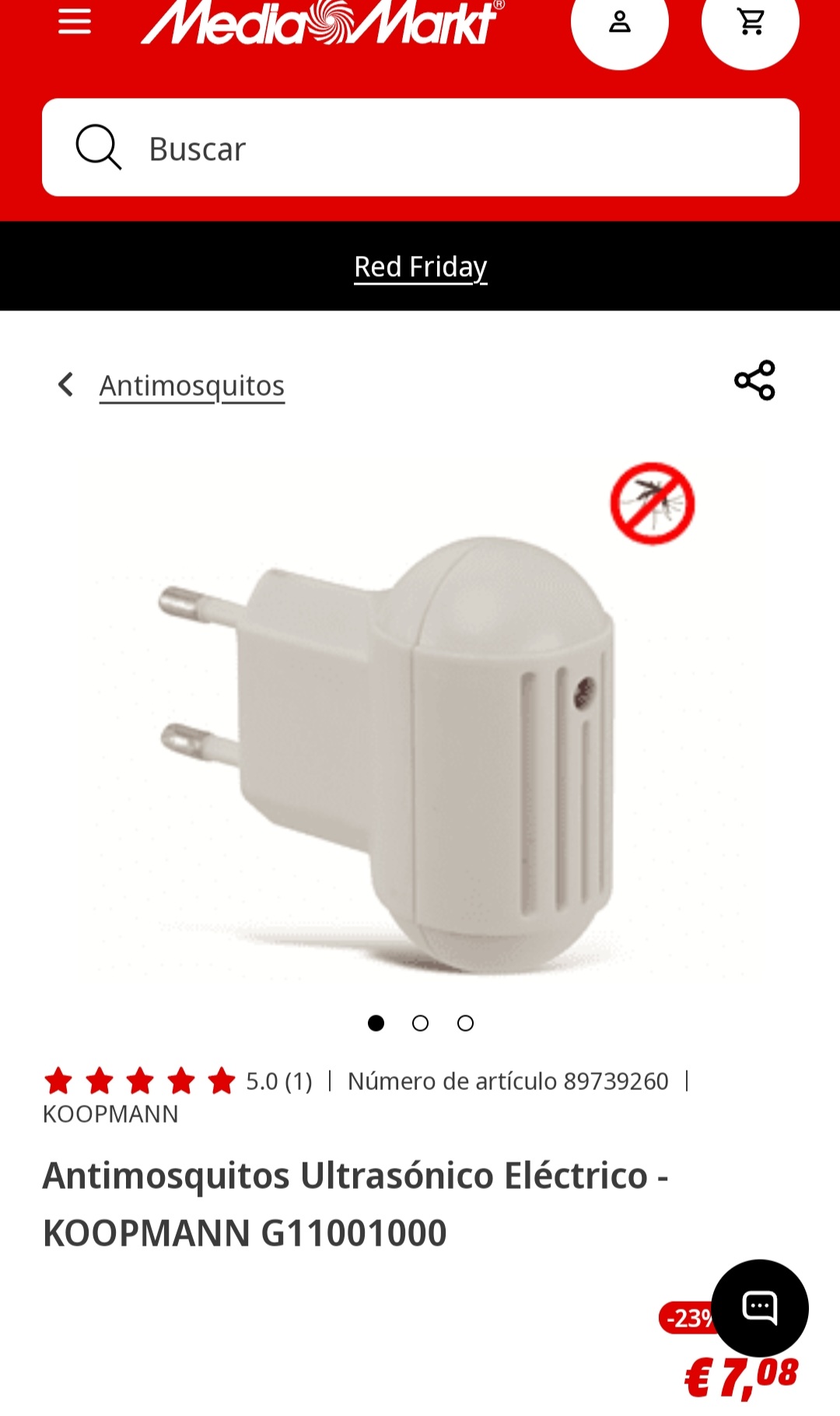View the shopping cart
The image size is (840, 1416).
[x=750, y=23]
